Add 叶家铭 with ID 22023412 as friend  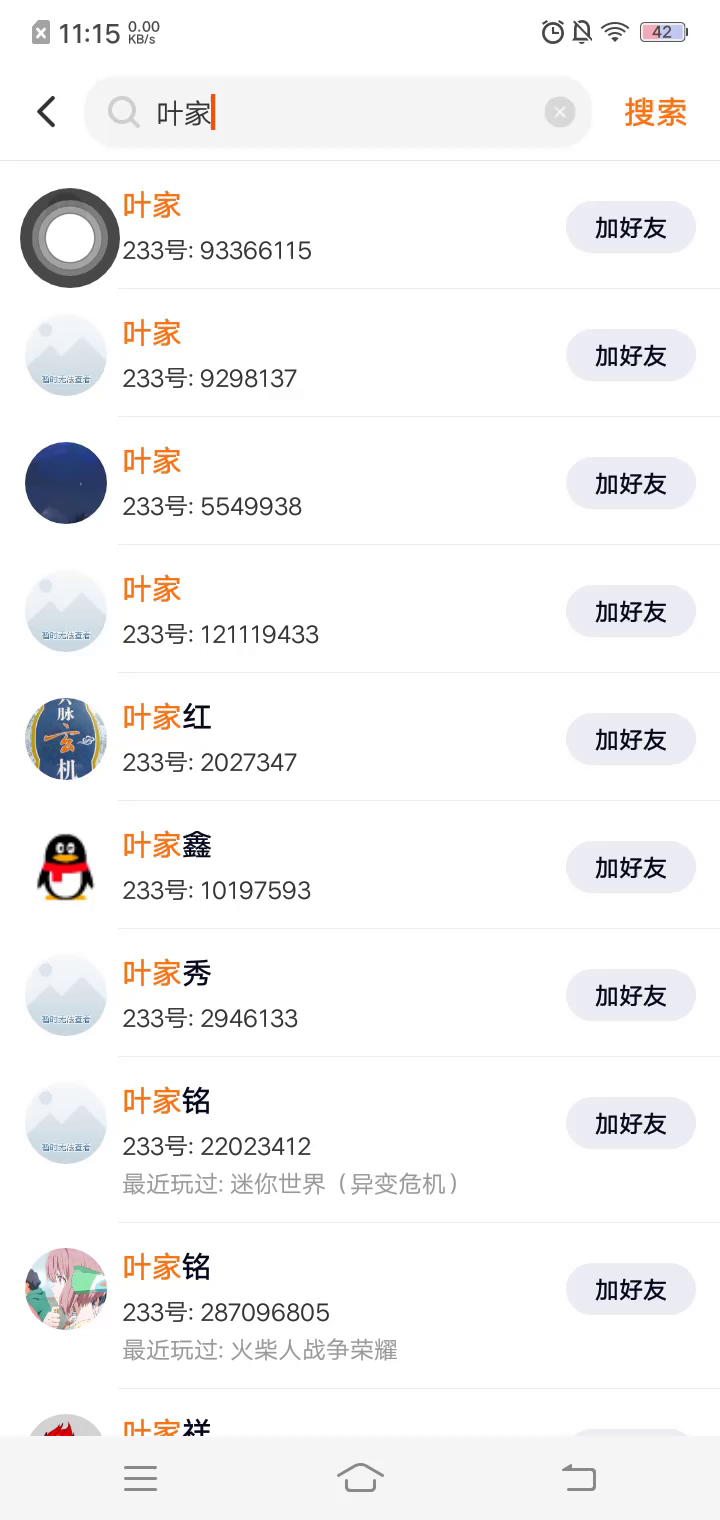point(630,1124)
